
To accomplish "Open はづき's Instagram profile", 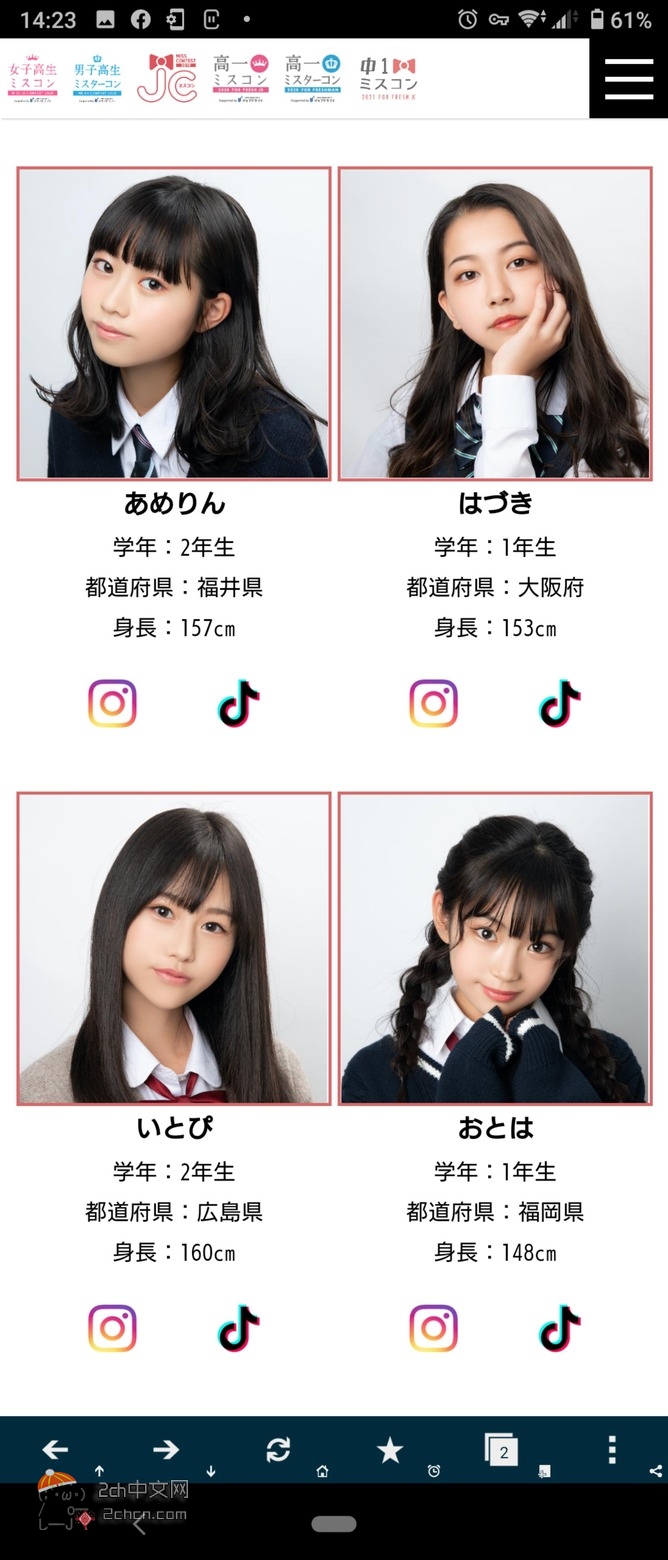I will click(x=433, y=703).
